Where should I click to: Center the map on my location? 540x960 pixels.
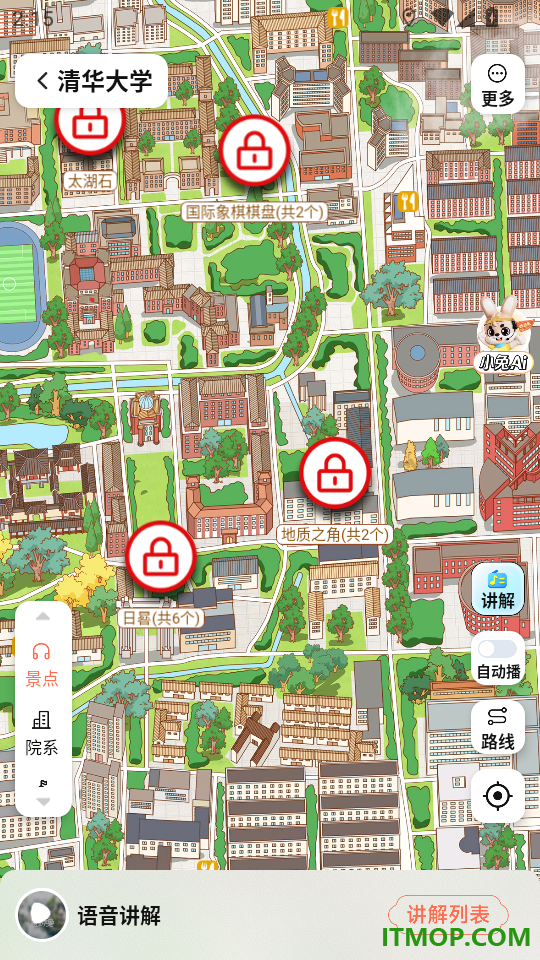pyautogui.click(x=498, y=796)
